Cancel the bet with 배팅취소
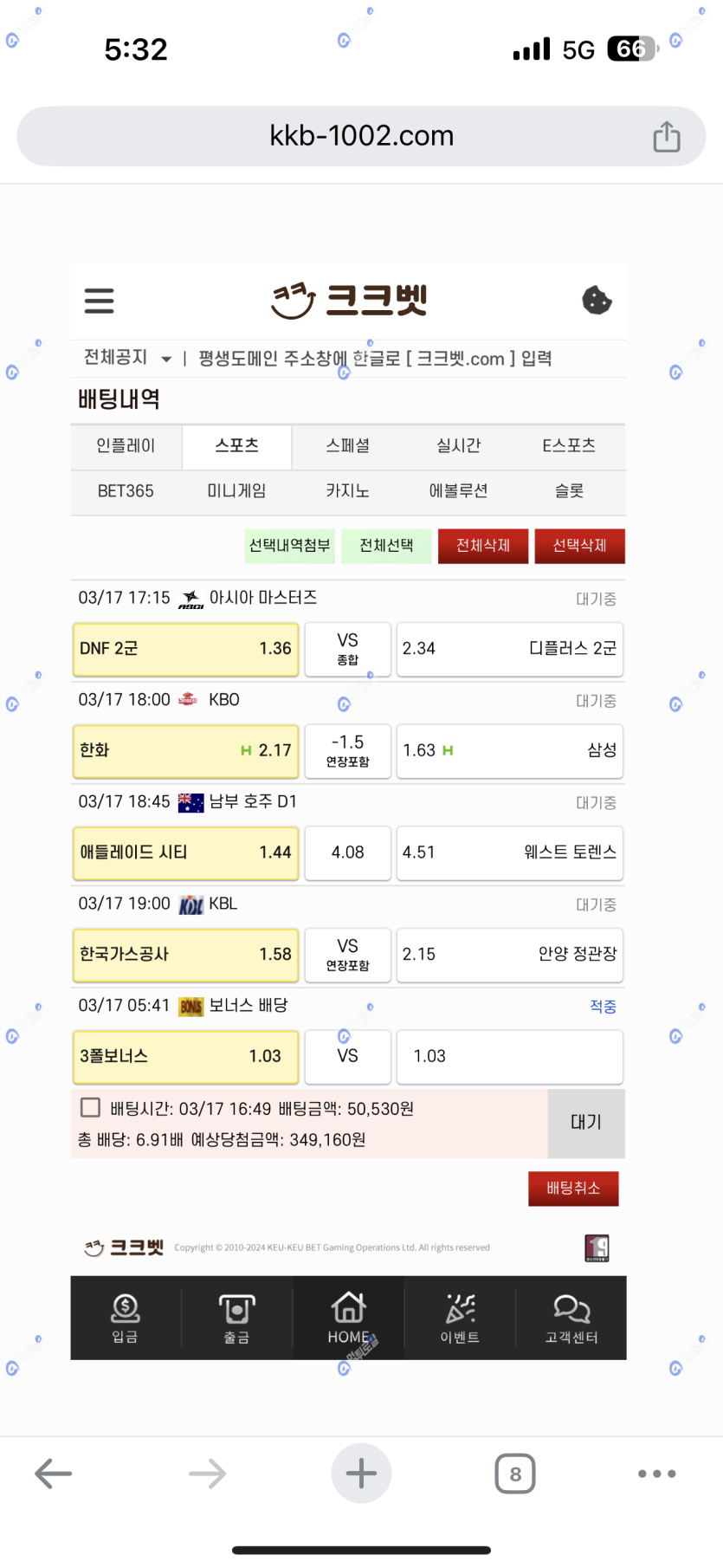This screenshot has height=1568, width=723. 573,1189
